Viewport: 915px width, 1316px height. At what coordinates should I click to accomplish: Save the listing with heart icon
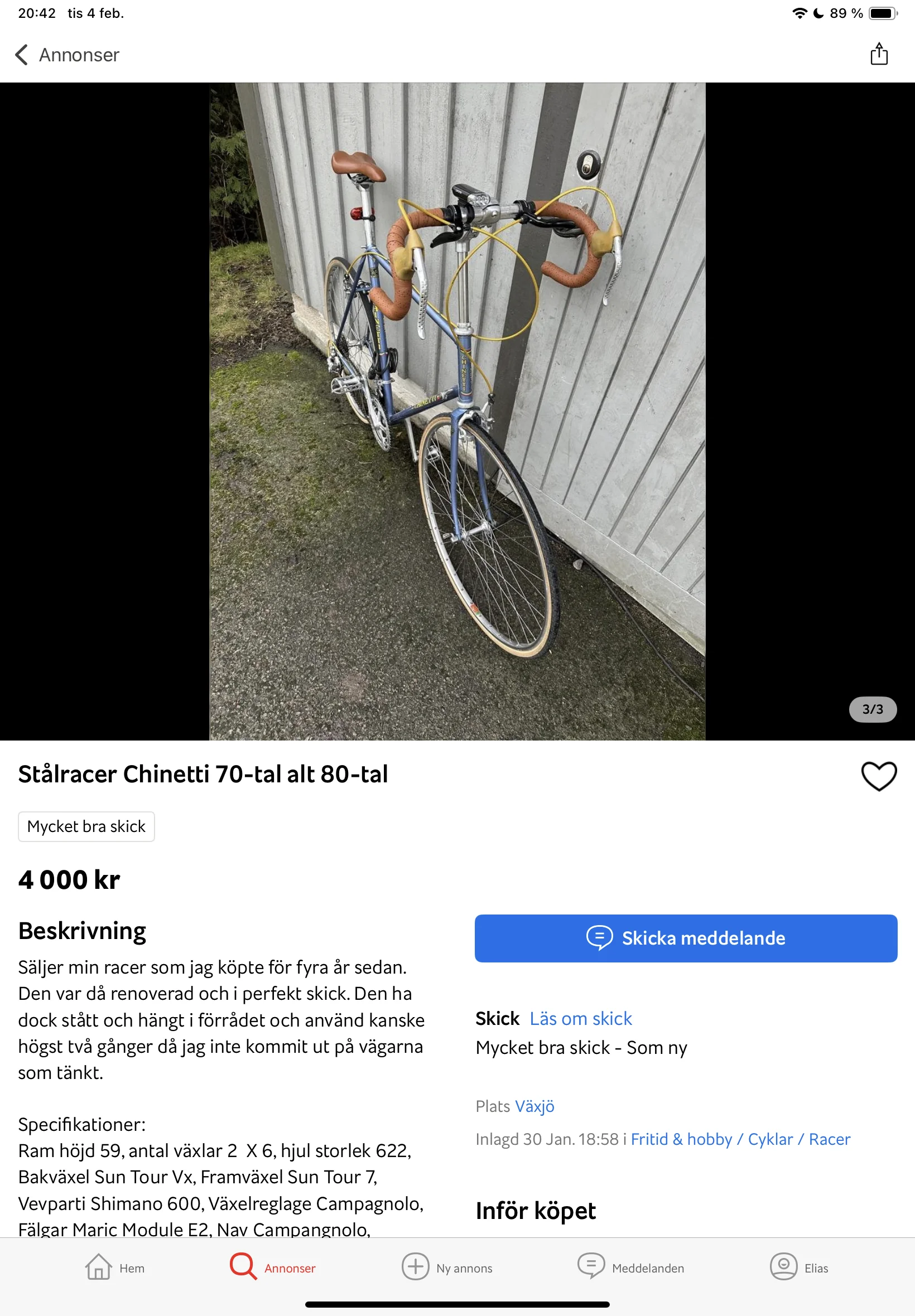(878, 776)
